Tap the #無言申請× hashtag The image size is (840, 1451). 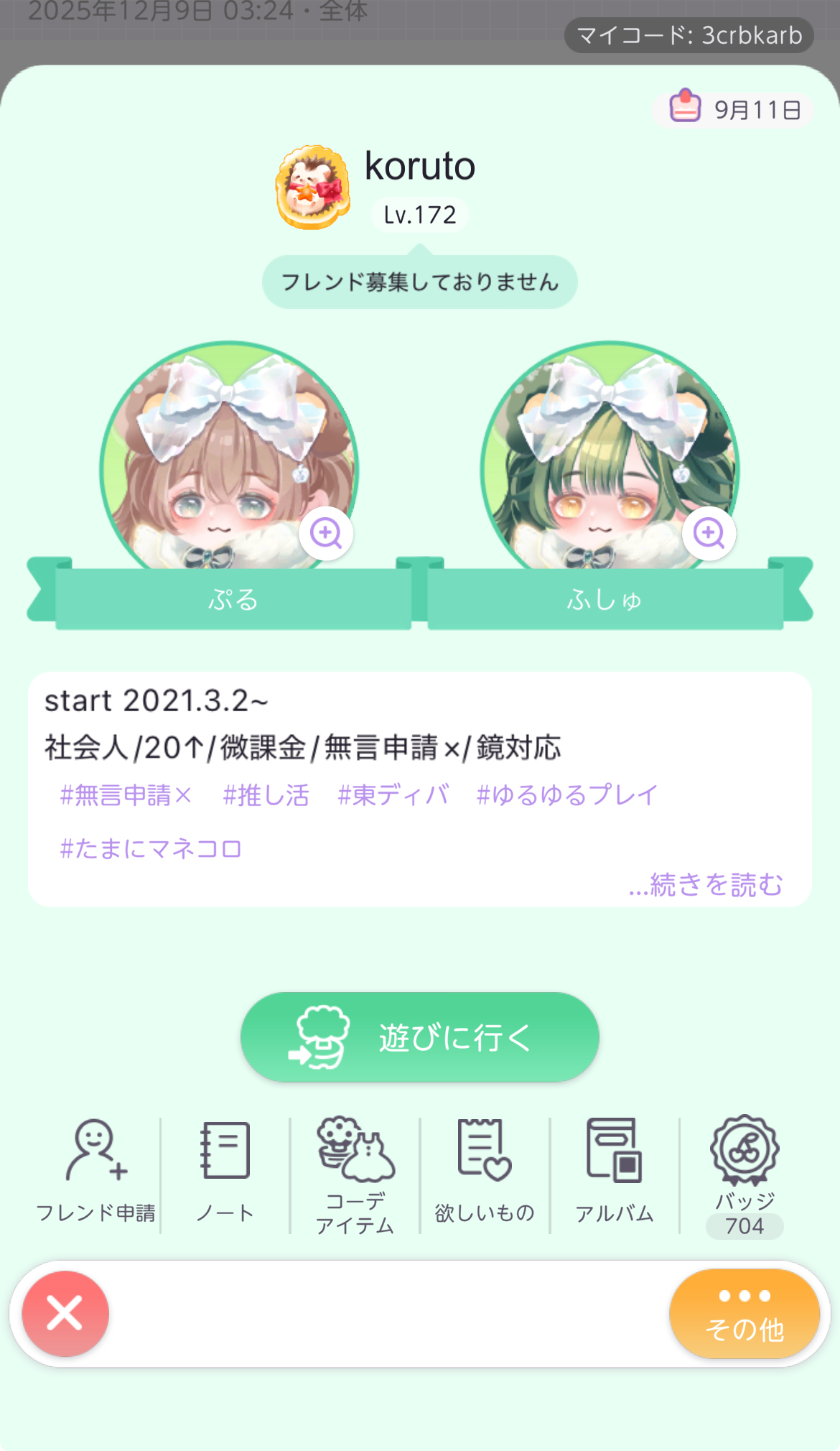coord(126,795)
